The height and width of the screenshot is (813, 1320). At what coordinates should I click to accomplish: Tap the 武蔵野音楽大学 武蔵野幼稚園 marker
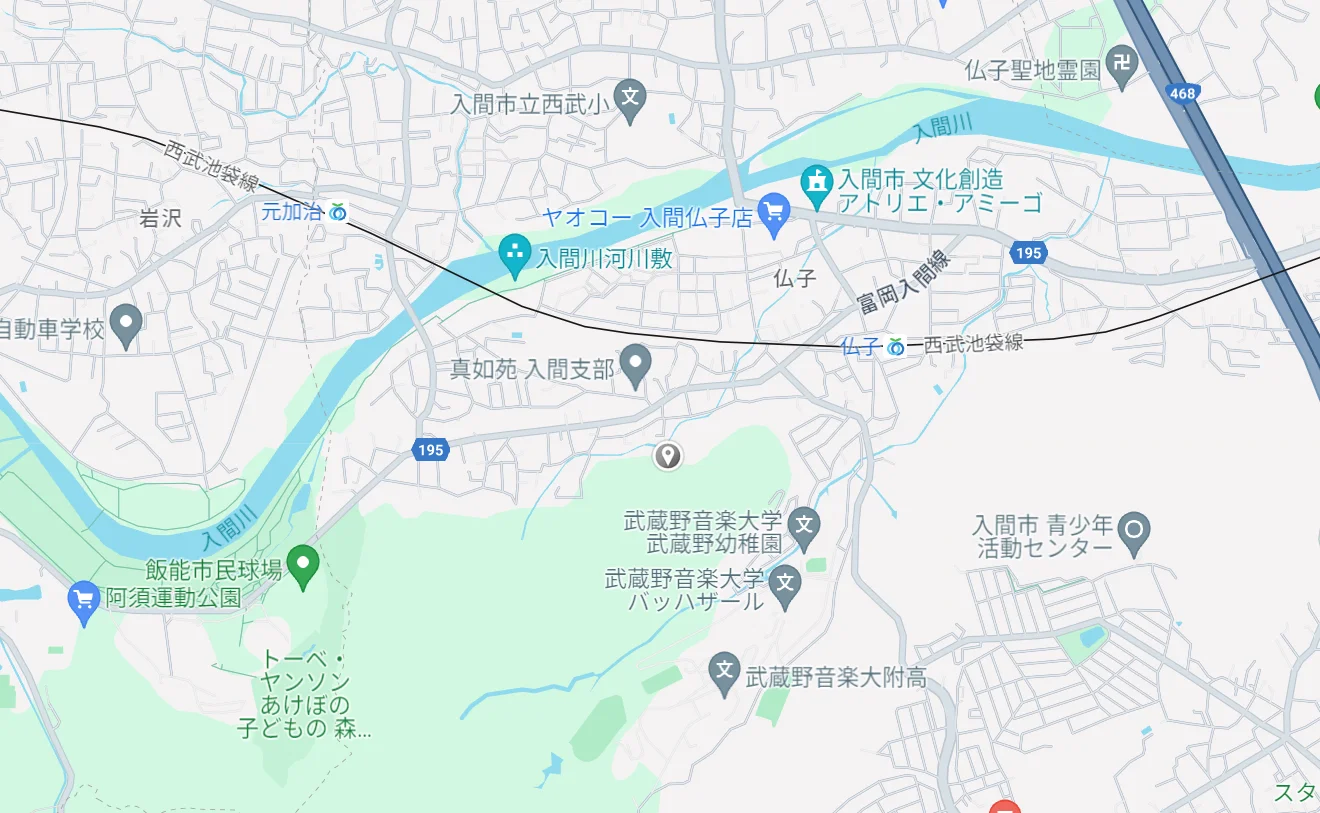point(803,524)
